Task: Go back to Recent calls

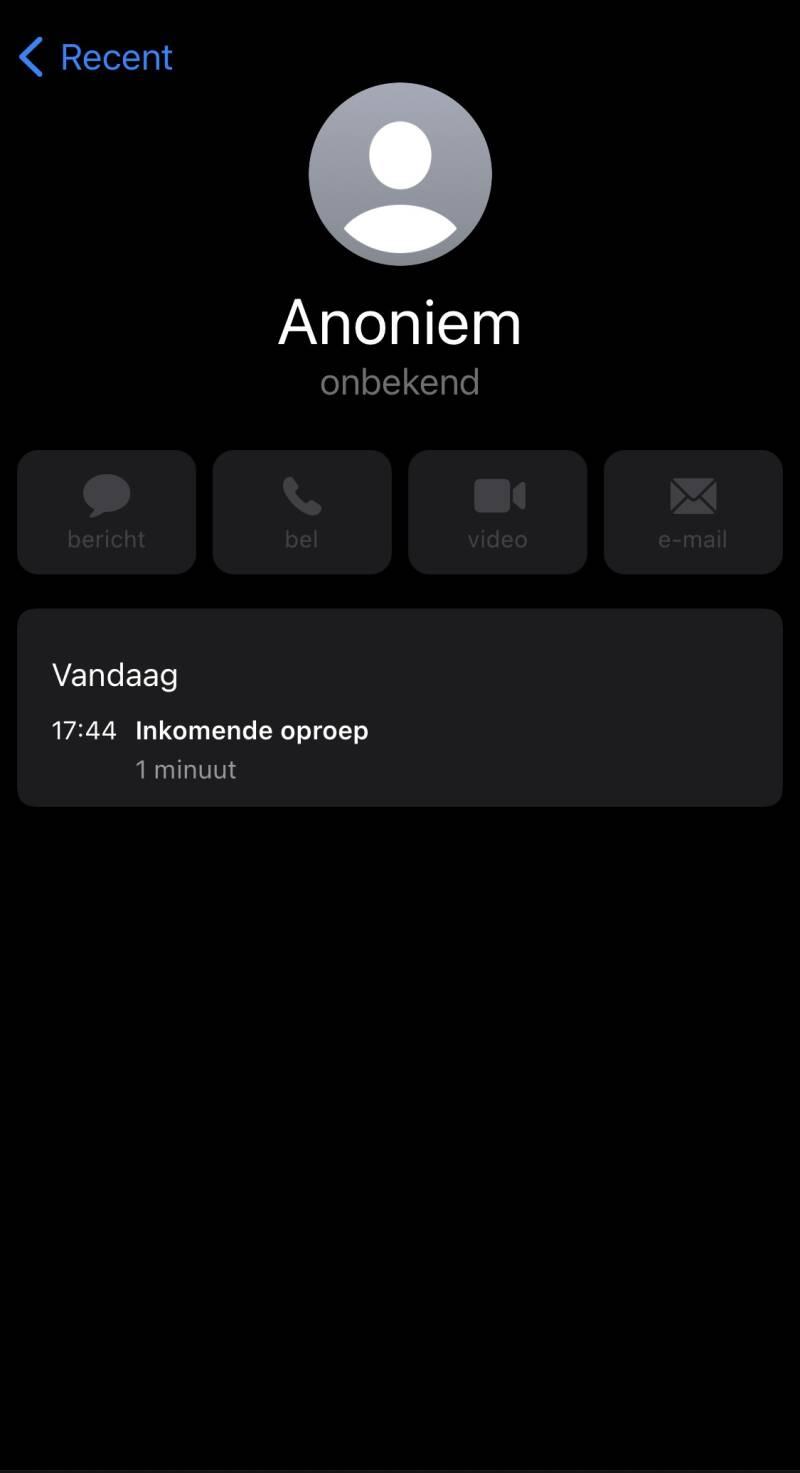Action: [x=96, y=57]
